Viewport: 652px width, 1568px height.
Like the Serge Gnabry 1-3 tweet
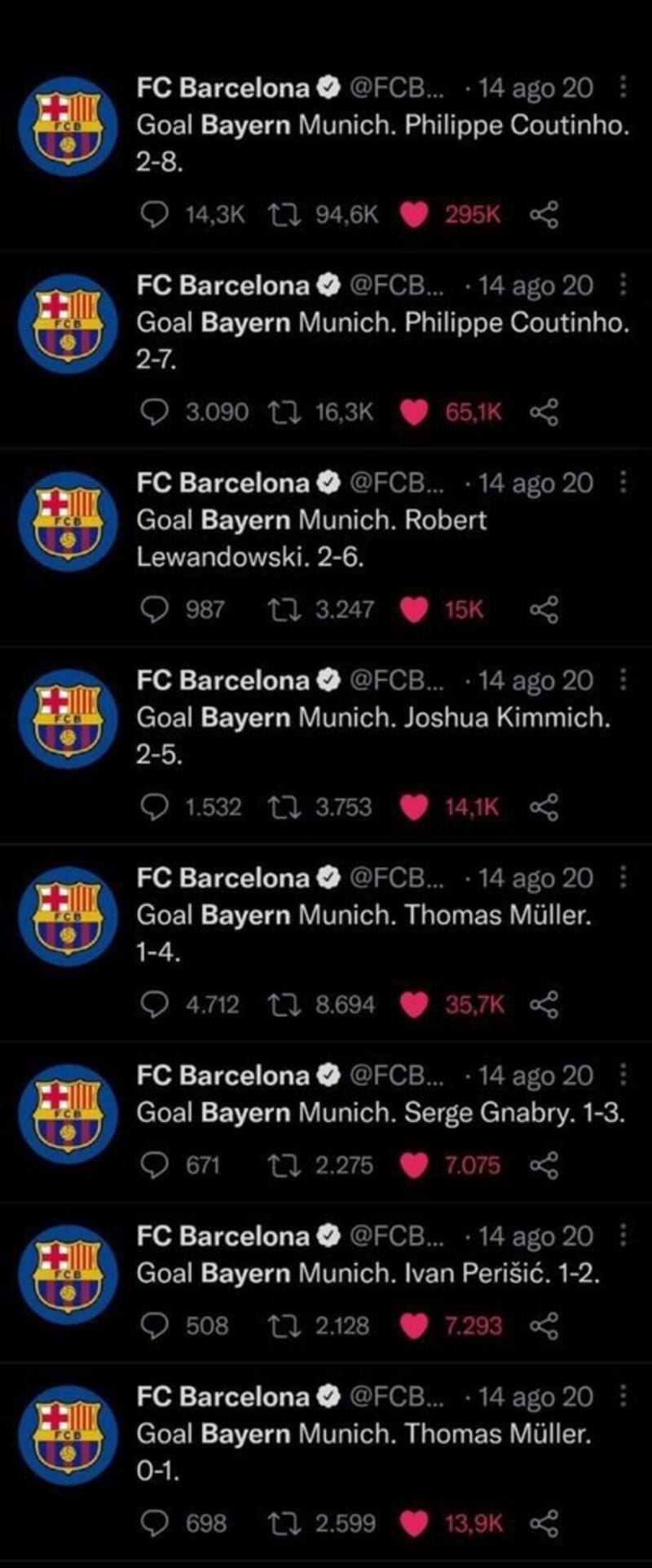click(415, 1165)
